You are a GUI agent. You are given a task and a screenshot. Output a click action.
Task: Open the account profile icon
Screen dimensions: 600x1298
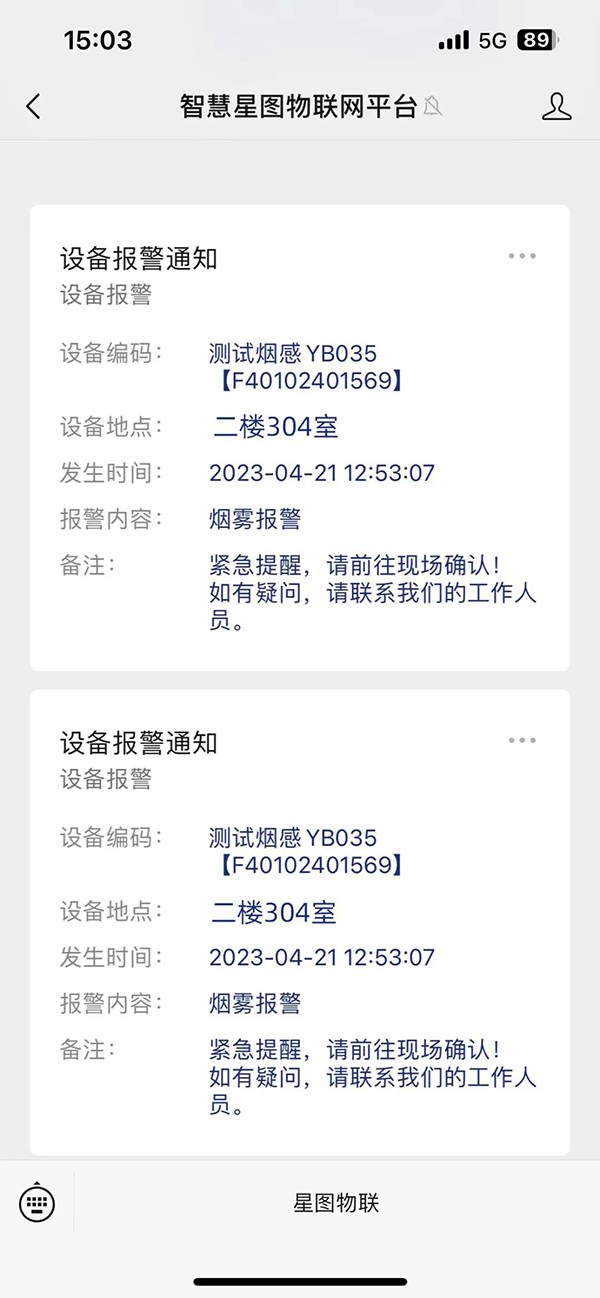point(556,107)
